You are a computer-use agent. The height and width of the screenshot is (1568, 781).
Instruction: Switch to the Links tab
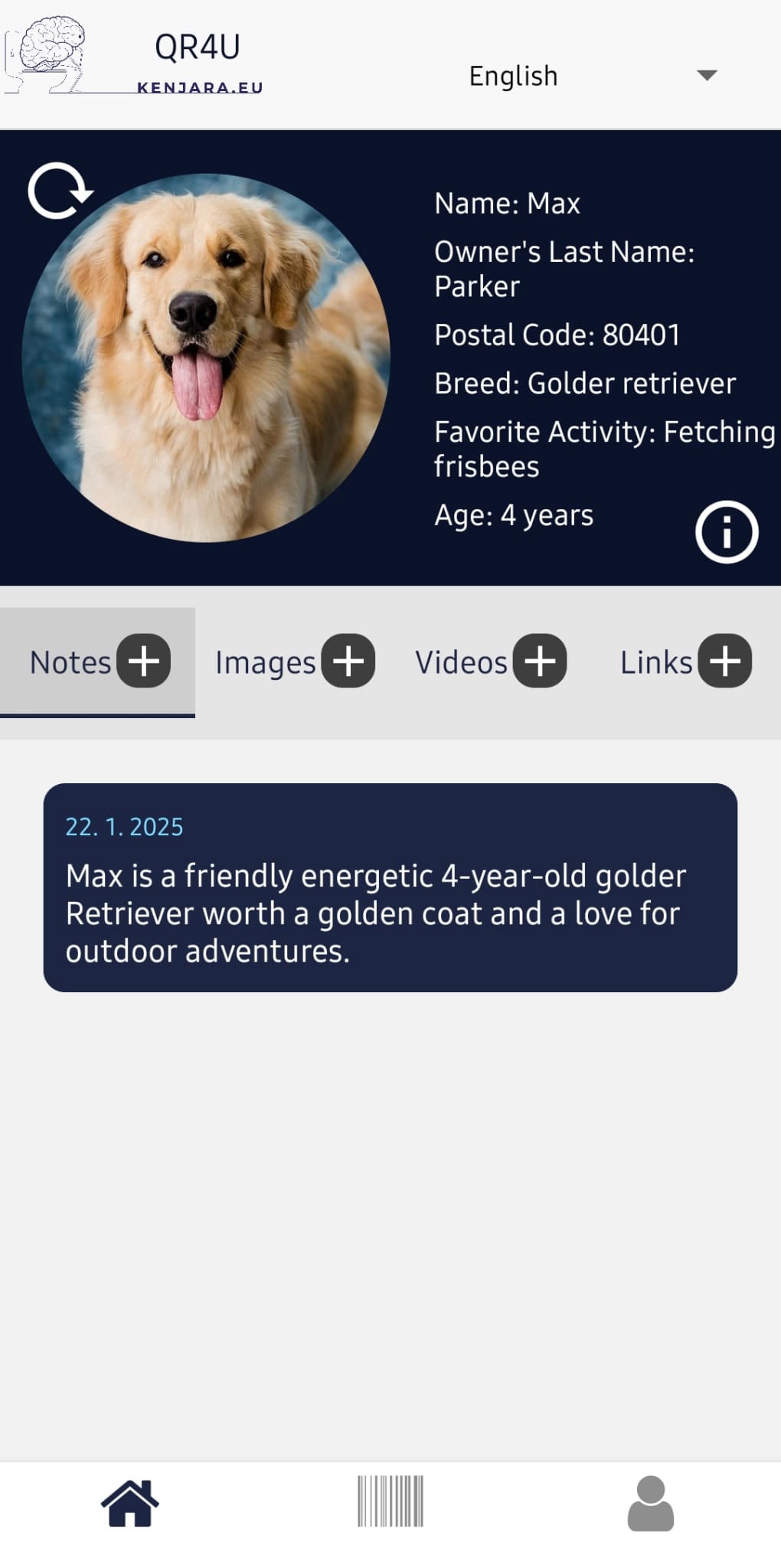tap(655, 662)
